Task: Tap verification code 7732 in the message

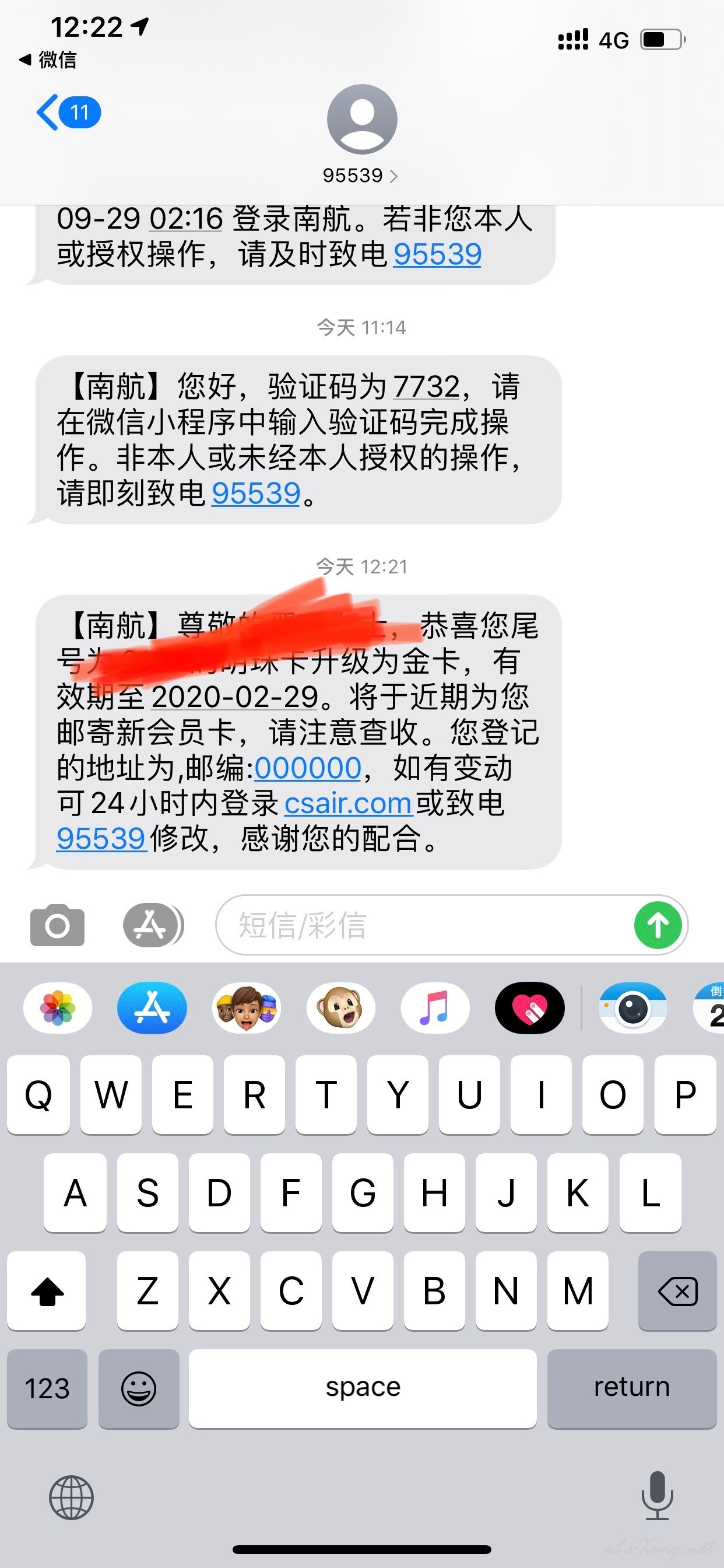Action: [427, 387]
